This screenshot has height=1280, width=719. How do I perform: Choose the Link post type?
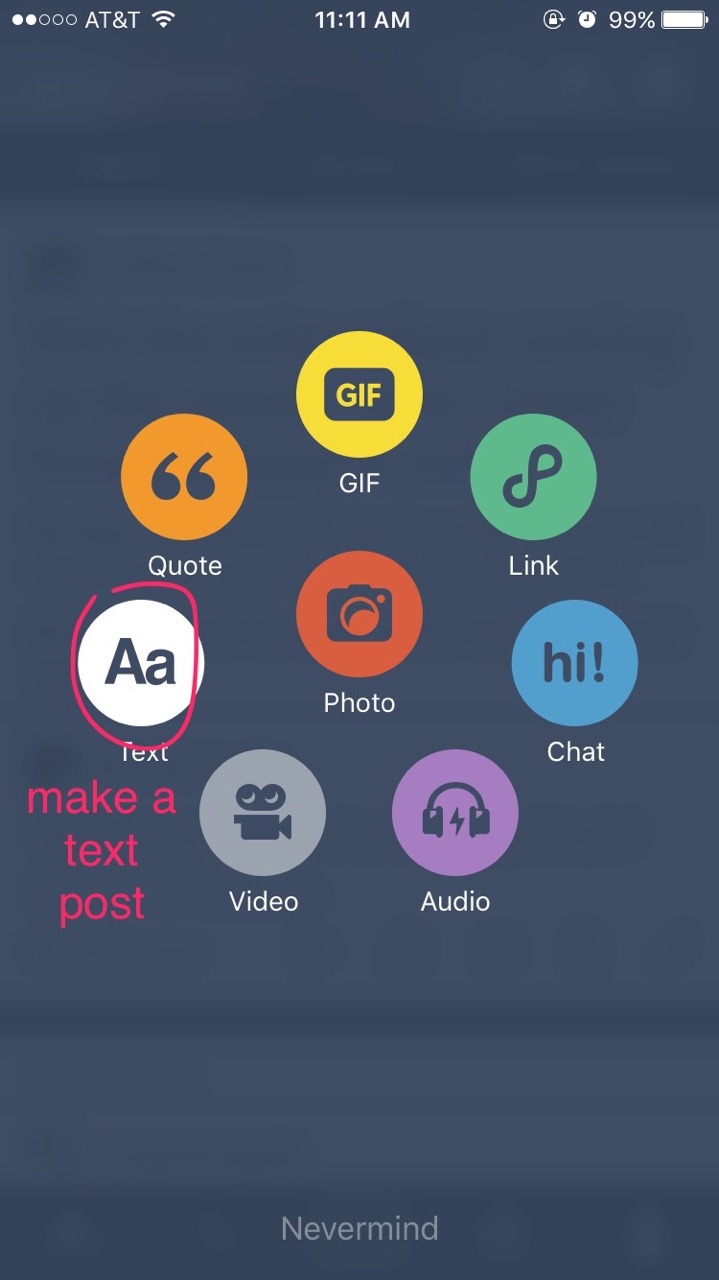(533, 477)
